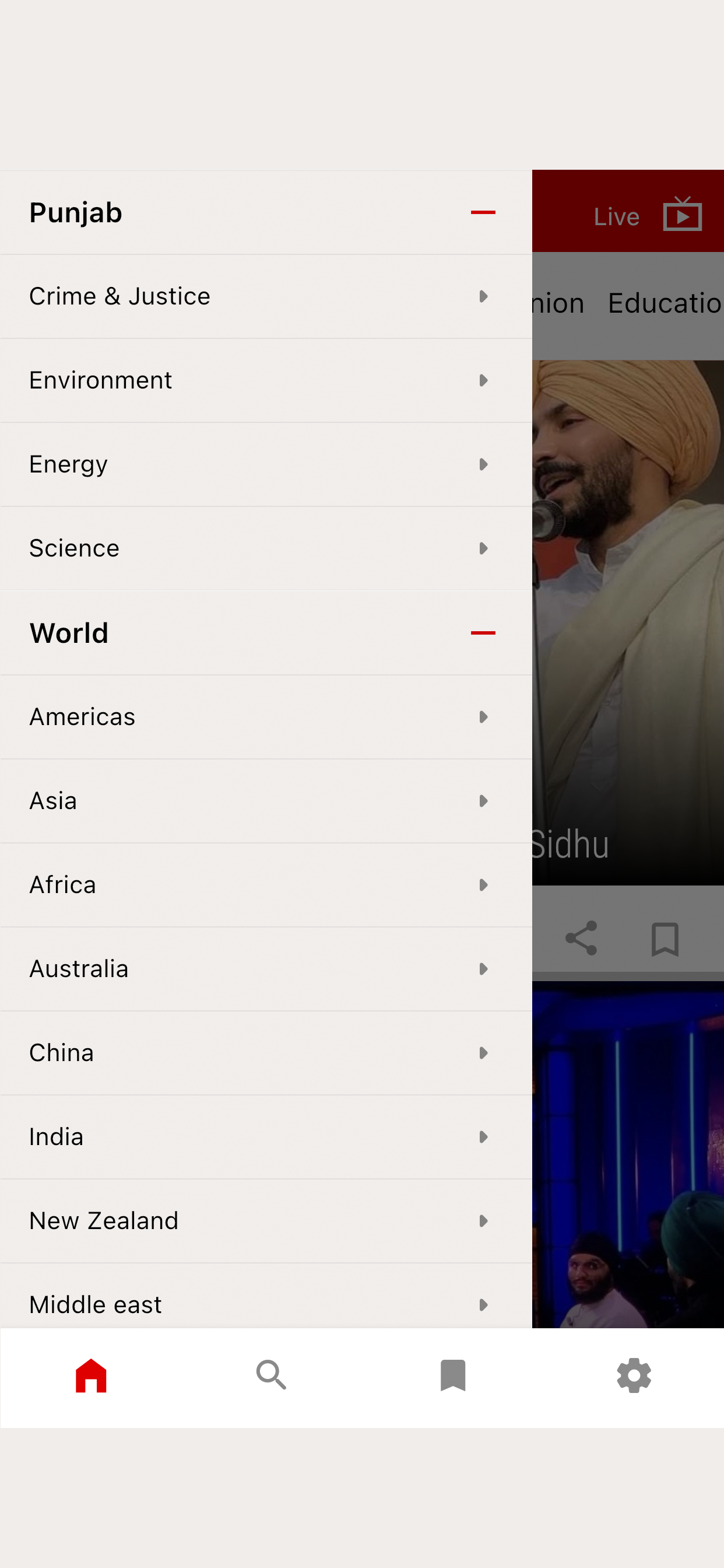
Task: Bookmark the Sidhu article
Action: point(665,938)
